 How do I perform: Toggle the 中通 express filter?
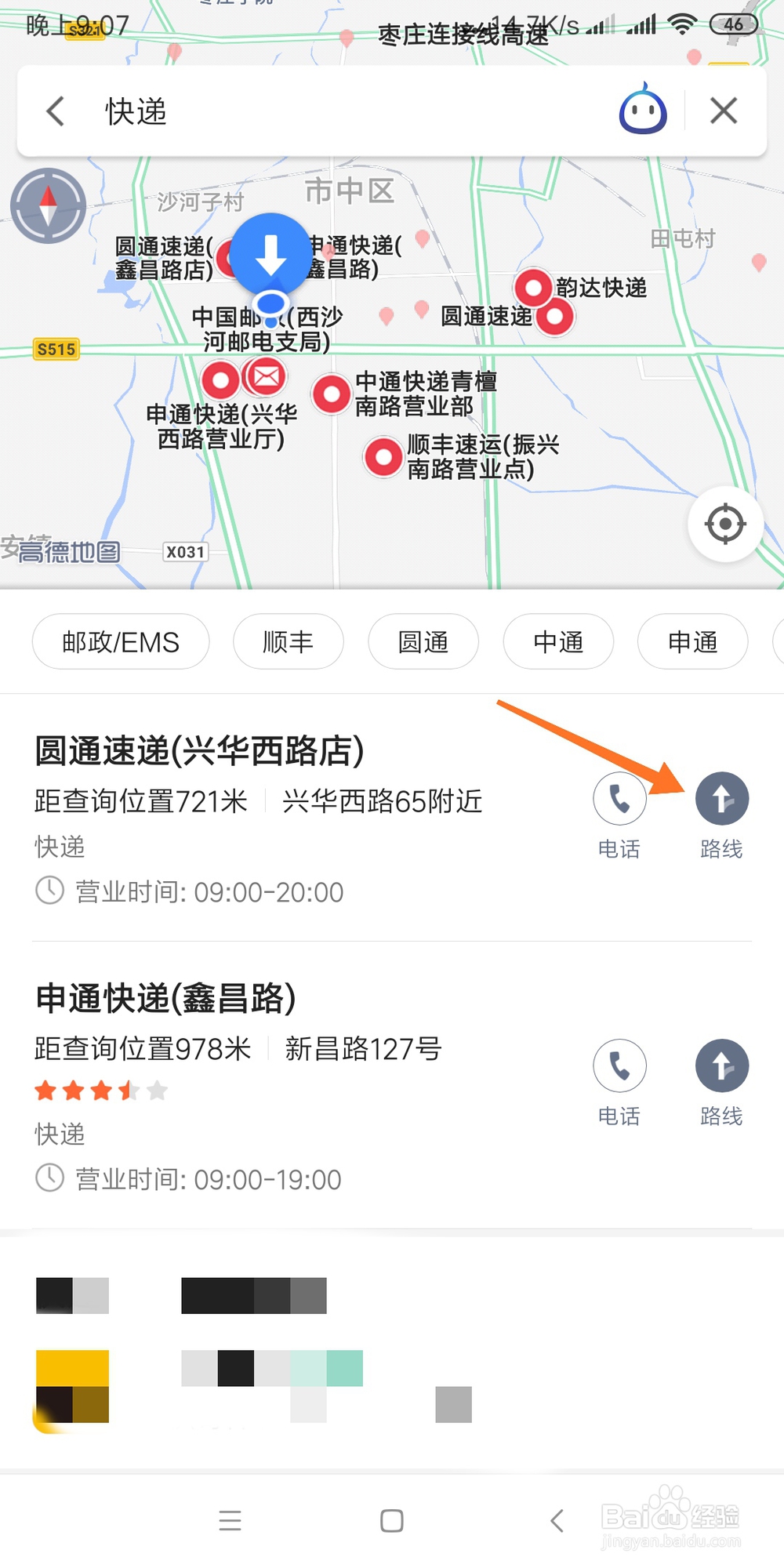pos(557,641)
